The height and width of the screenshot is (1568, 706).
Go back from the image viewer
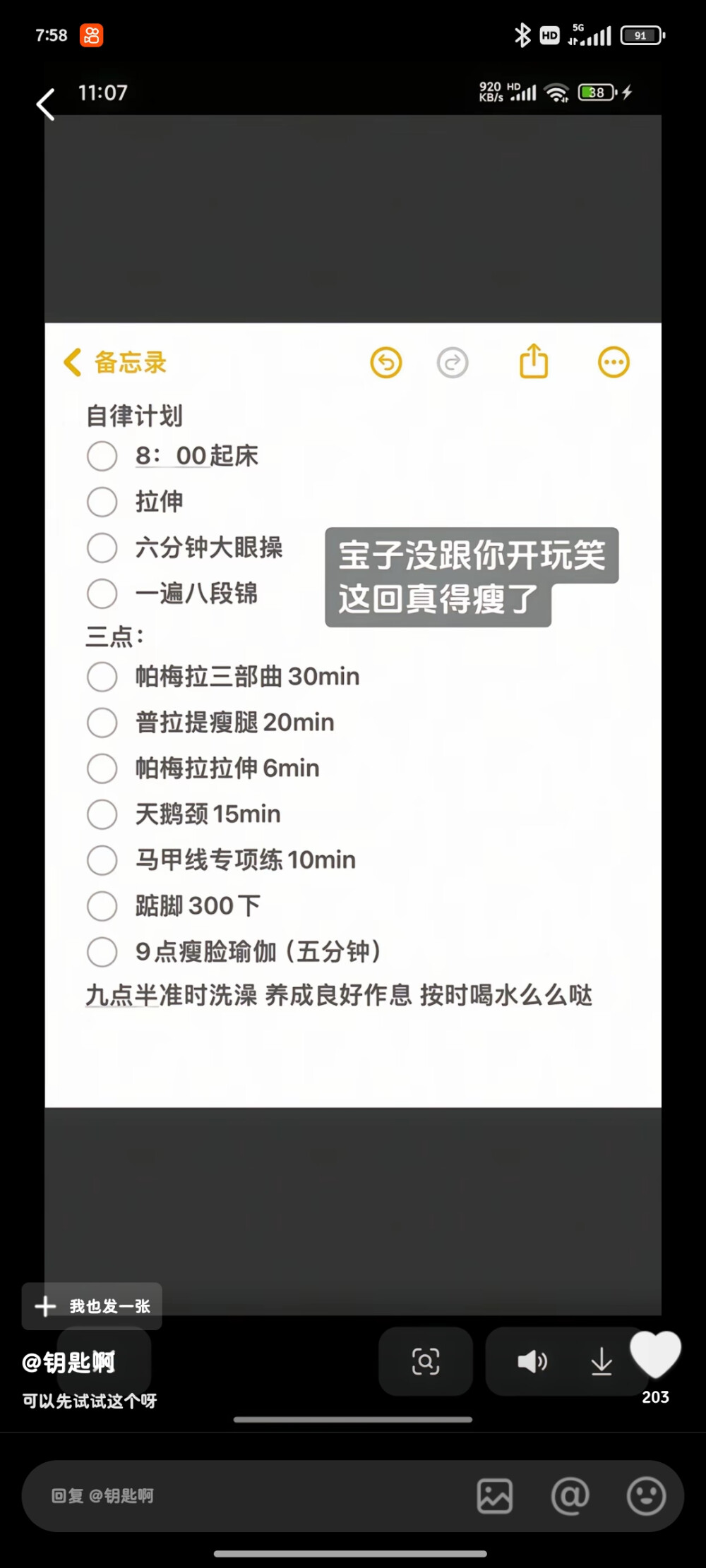tap(46, 104)
